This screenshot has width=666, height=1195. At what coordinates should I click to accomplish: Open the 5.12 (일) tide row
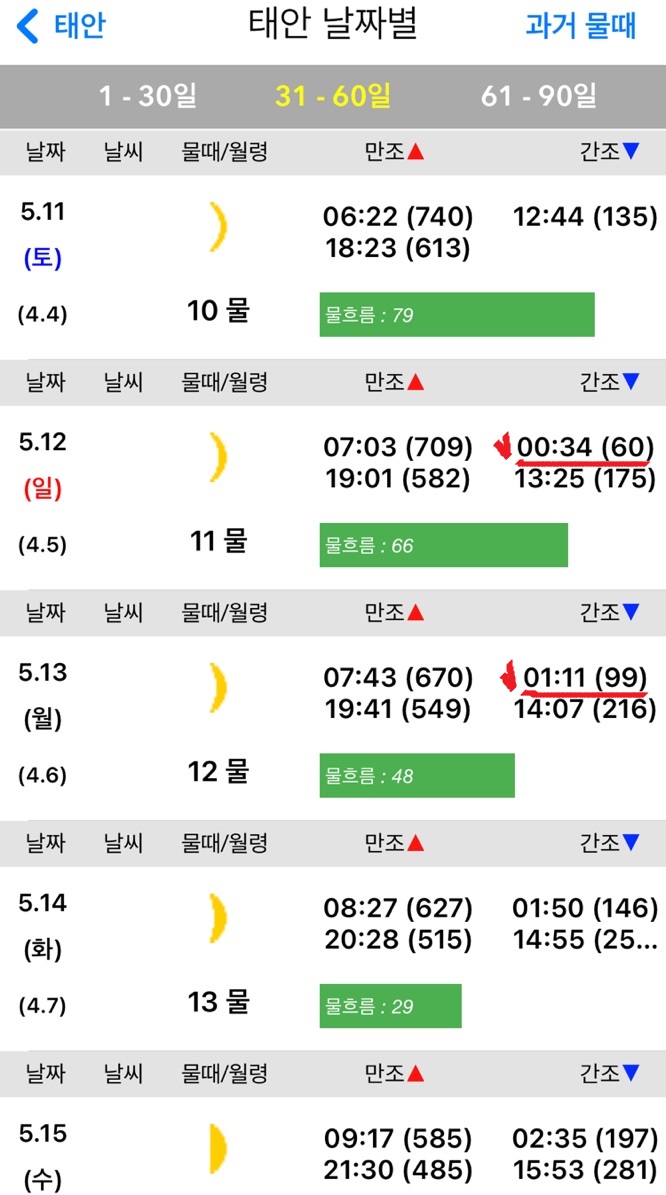(x=333, y=498)
